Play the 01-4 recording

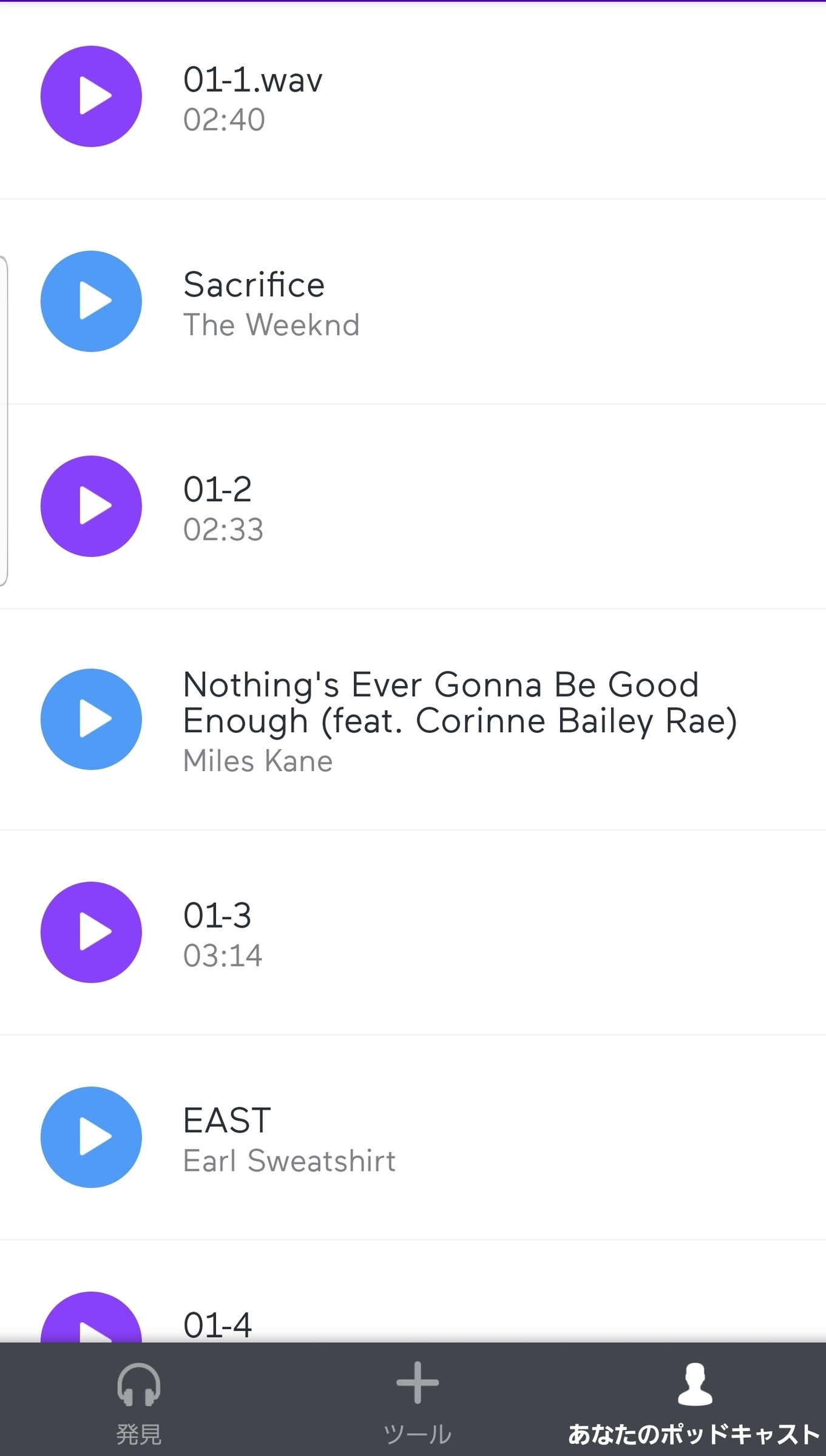(x=91, y=1321)
